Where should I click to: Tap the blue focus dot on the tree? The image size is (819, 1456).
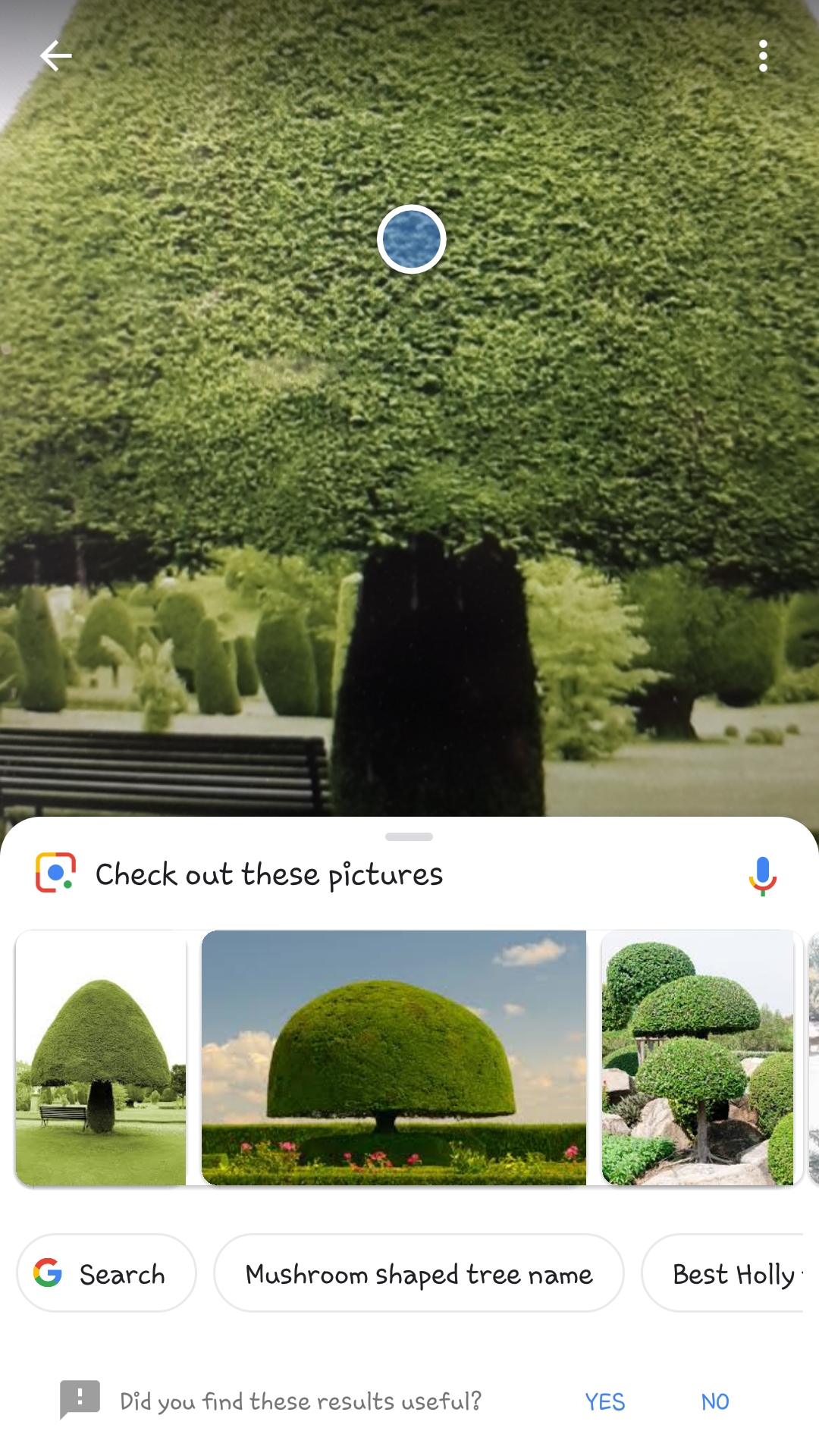click(x=411, y=239)
